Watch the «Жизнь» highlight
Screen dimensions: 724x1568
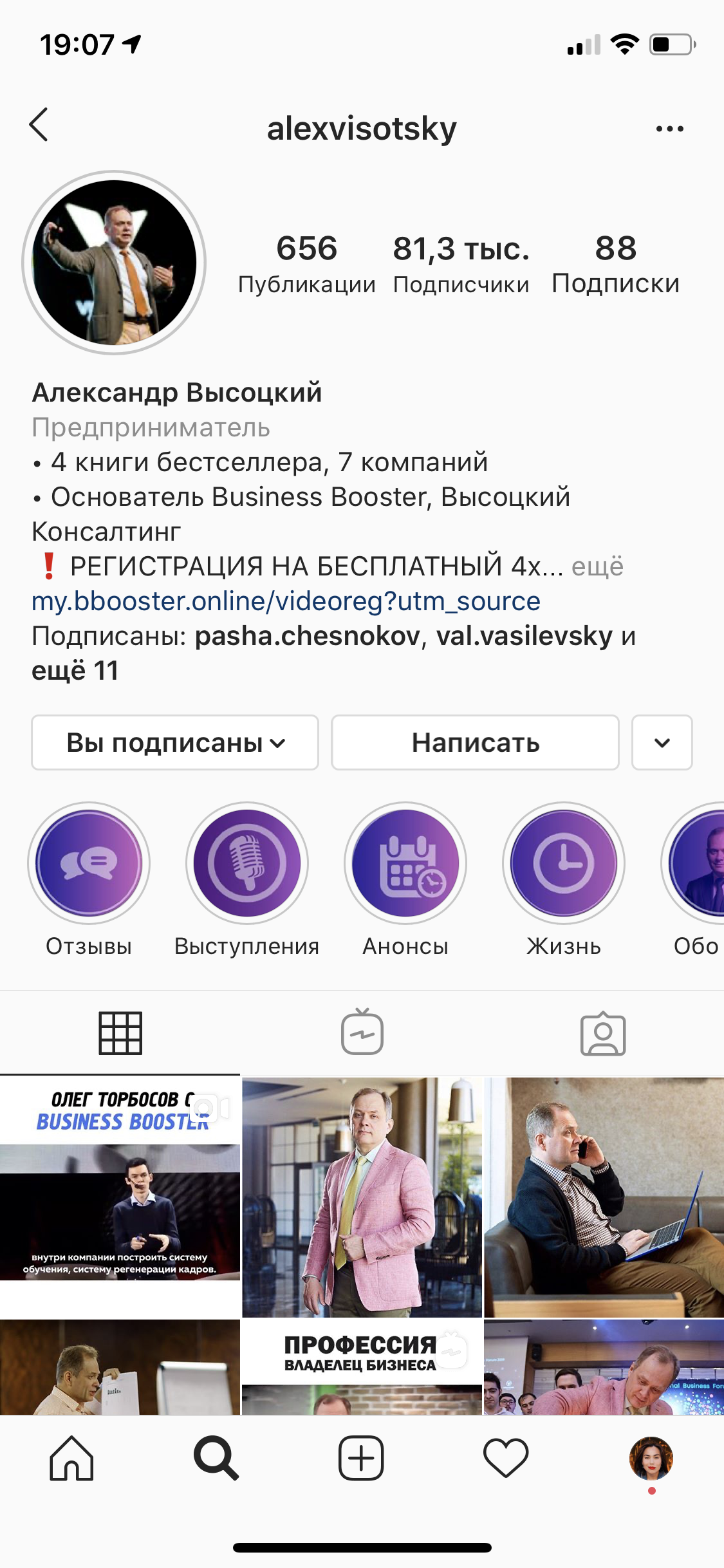pos(564,863)
